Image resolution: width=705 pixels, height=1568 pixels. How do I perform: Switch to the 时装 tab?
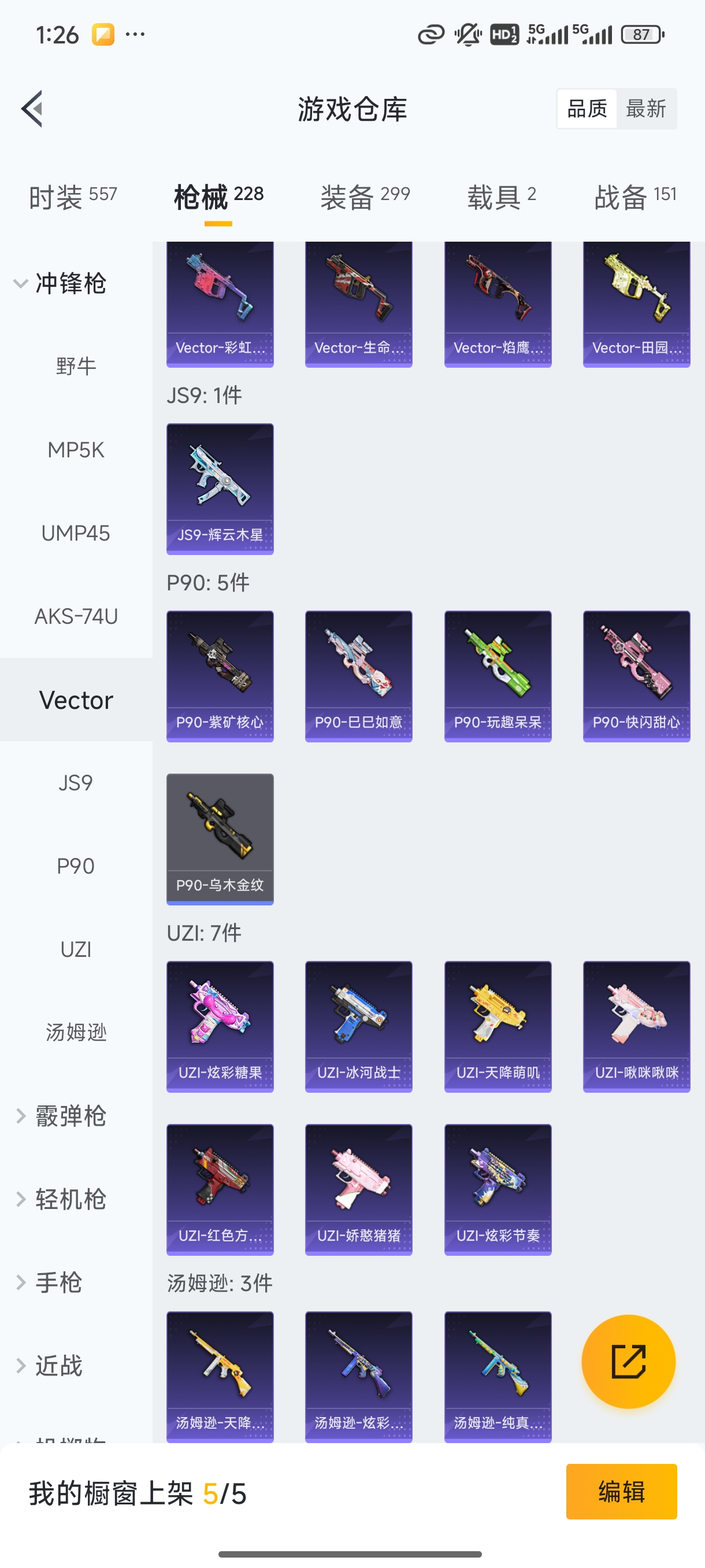pyautogui.click(x=72, y=197)
